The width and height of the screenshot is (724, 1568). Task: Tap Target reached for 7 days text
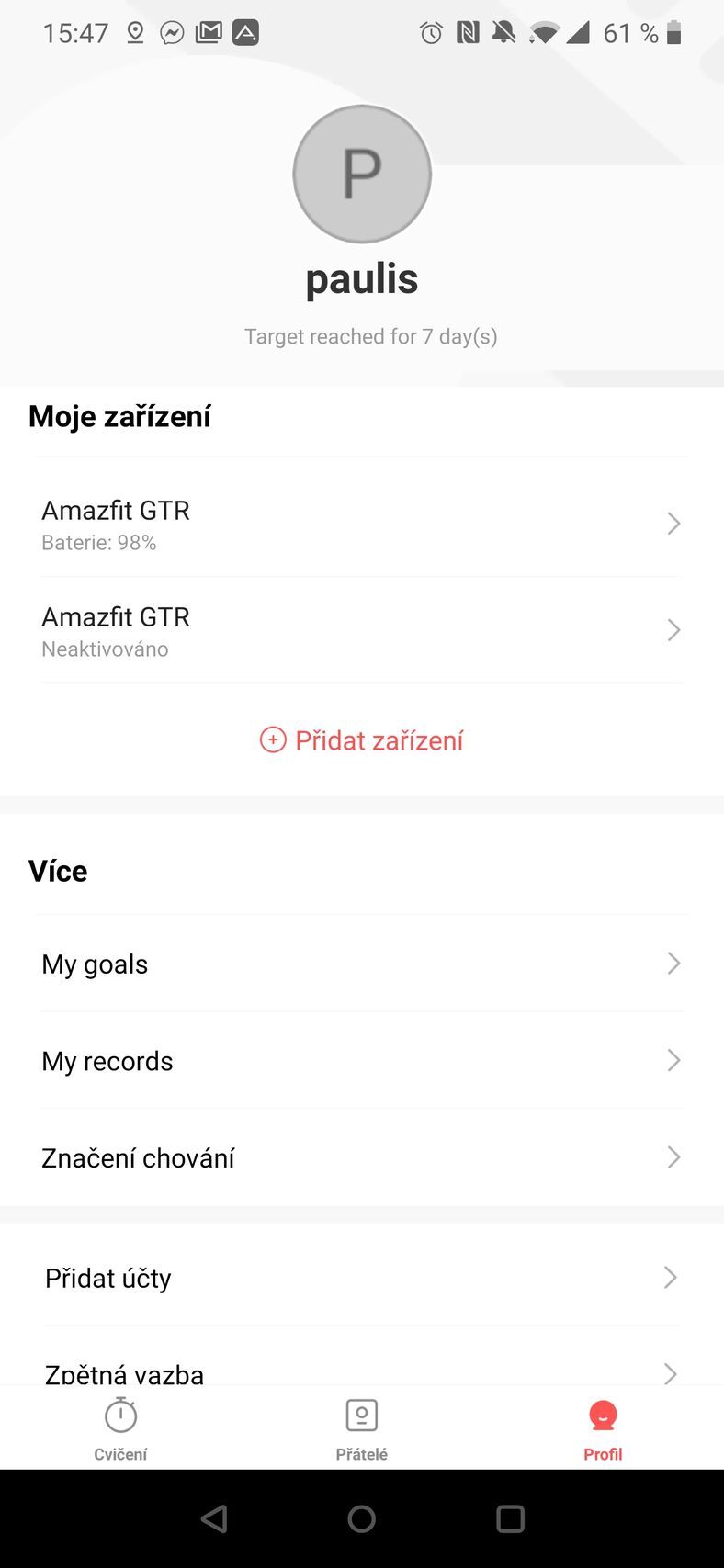pyautogui.click(x=370, y=336)
